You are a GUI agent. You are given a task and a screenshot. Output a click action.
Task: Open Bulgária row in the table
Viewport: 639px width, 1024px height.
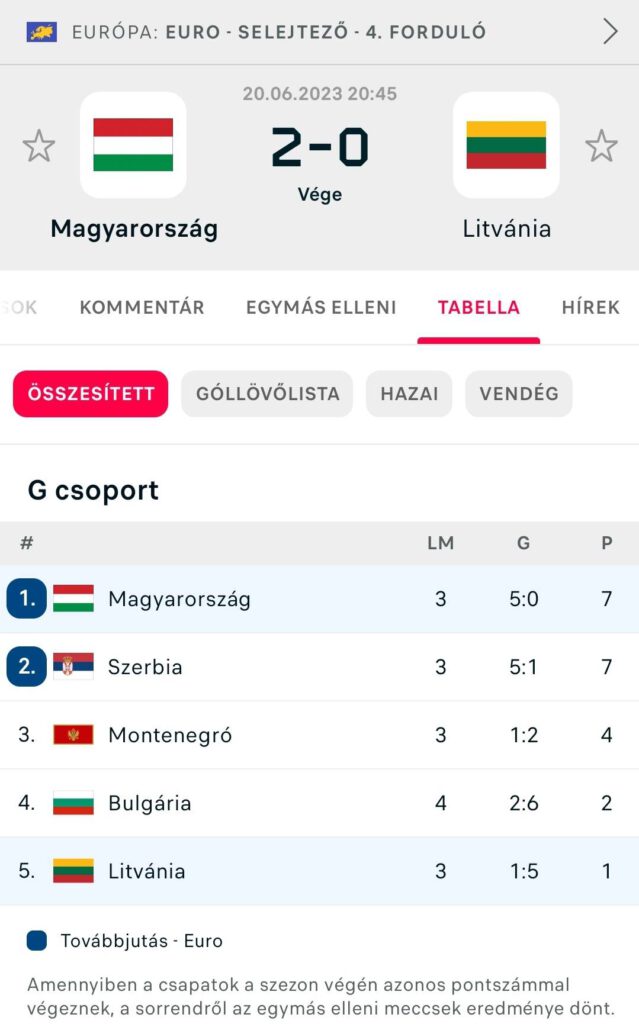click(319, 803)
